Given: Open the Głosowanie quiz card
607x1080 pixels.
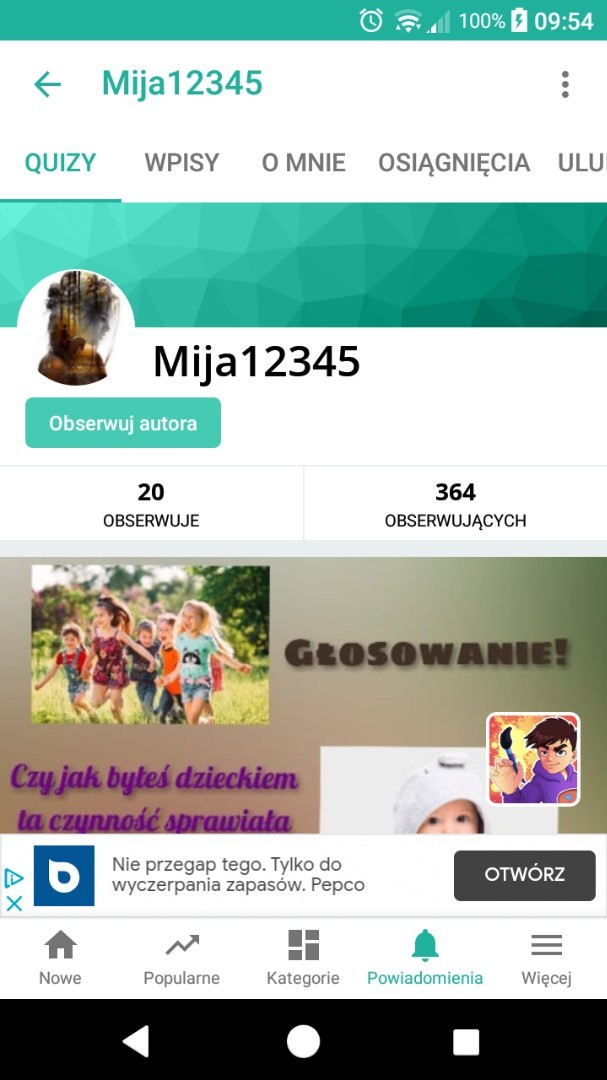Looking at the screenshot, I should pyautogui.click(x=303, y=696).
